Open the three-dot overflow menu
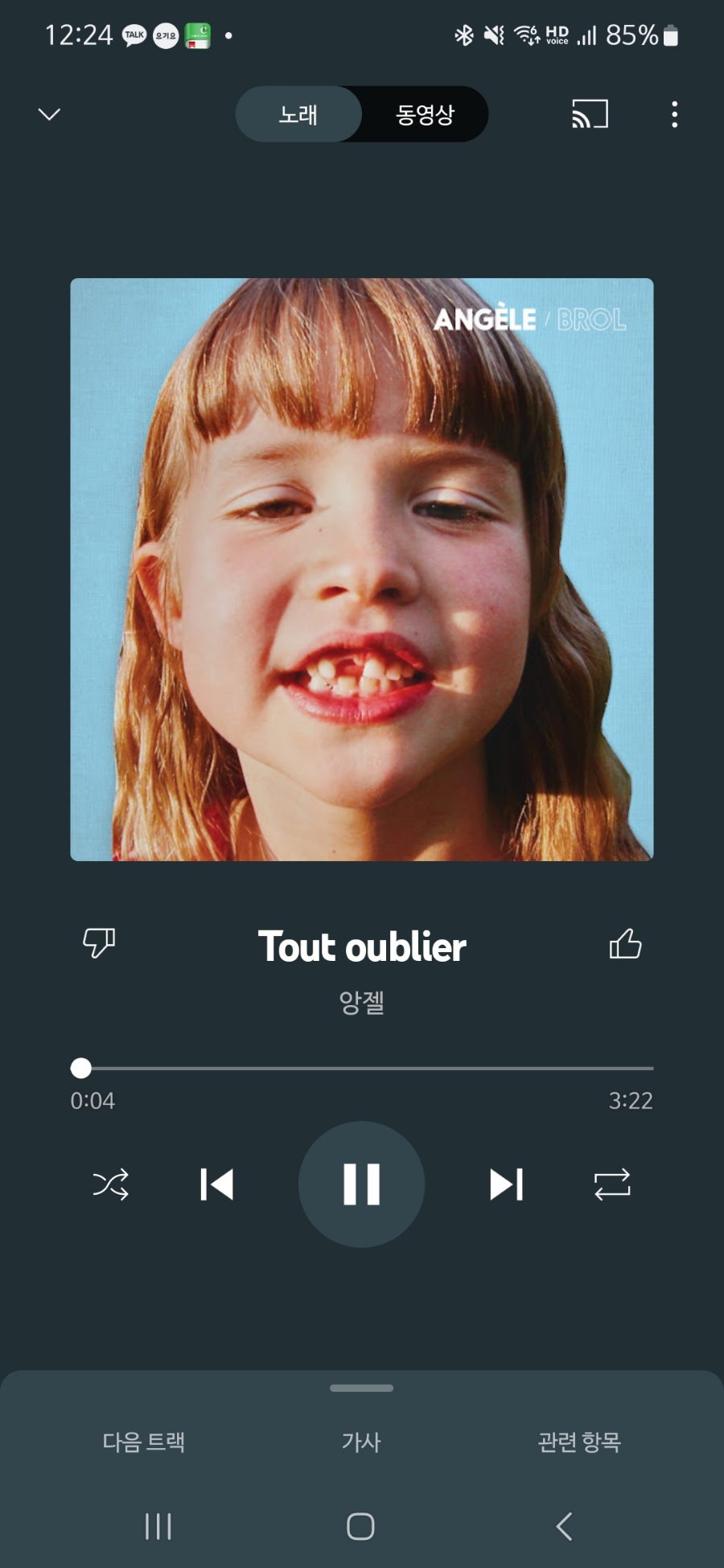The width and height of the screenshot is (724, 1568). click(x=674, y=114)
